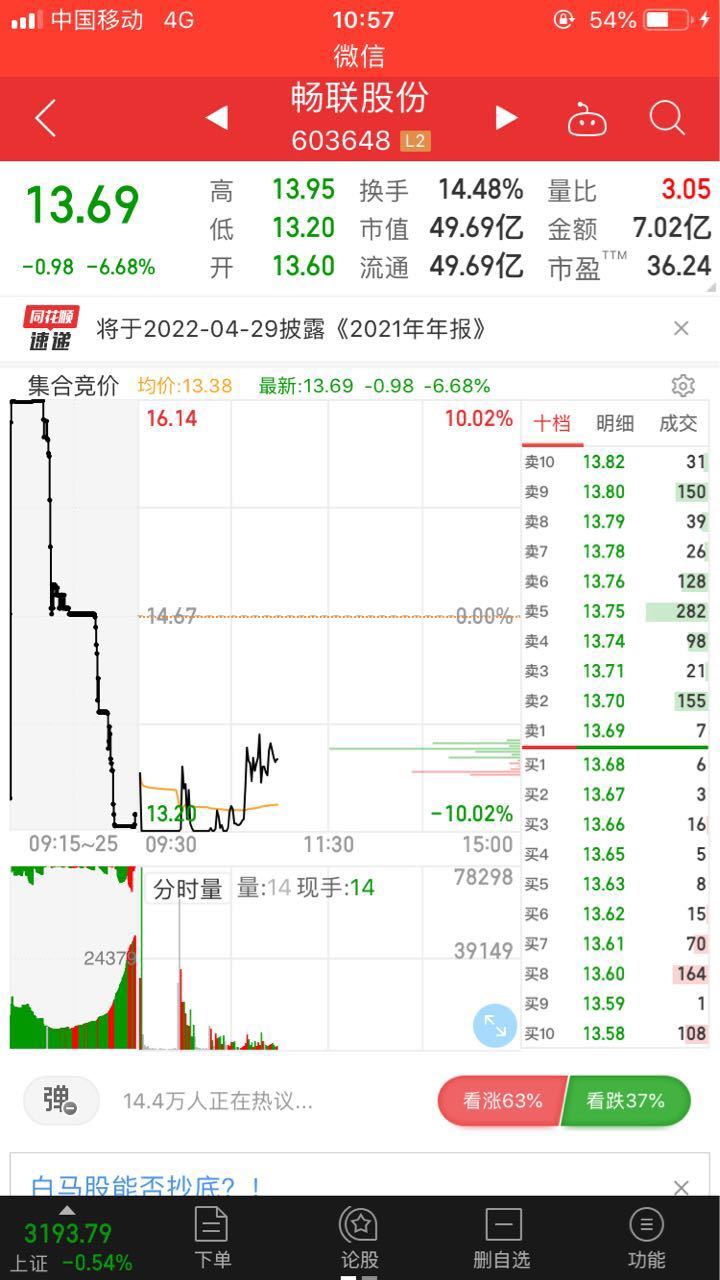Toggle the 弹 bullet comments button
Viewport: 720px width, 1280px height.
[x=61, y=1101]
